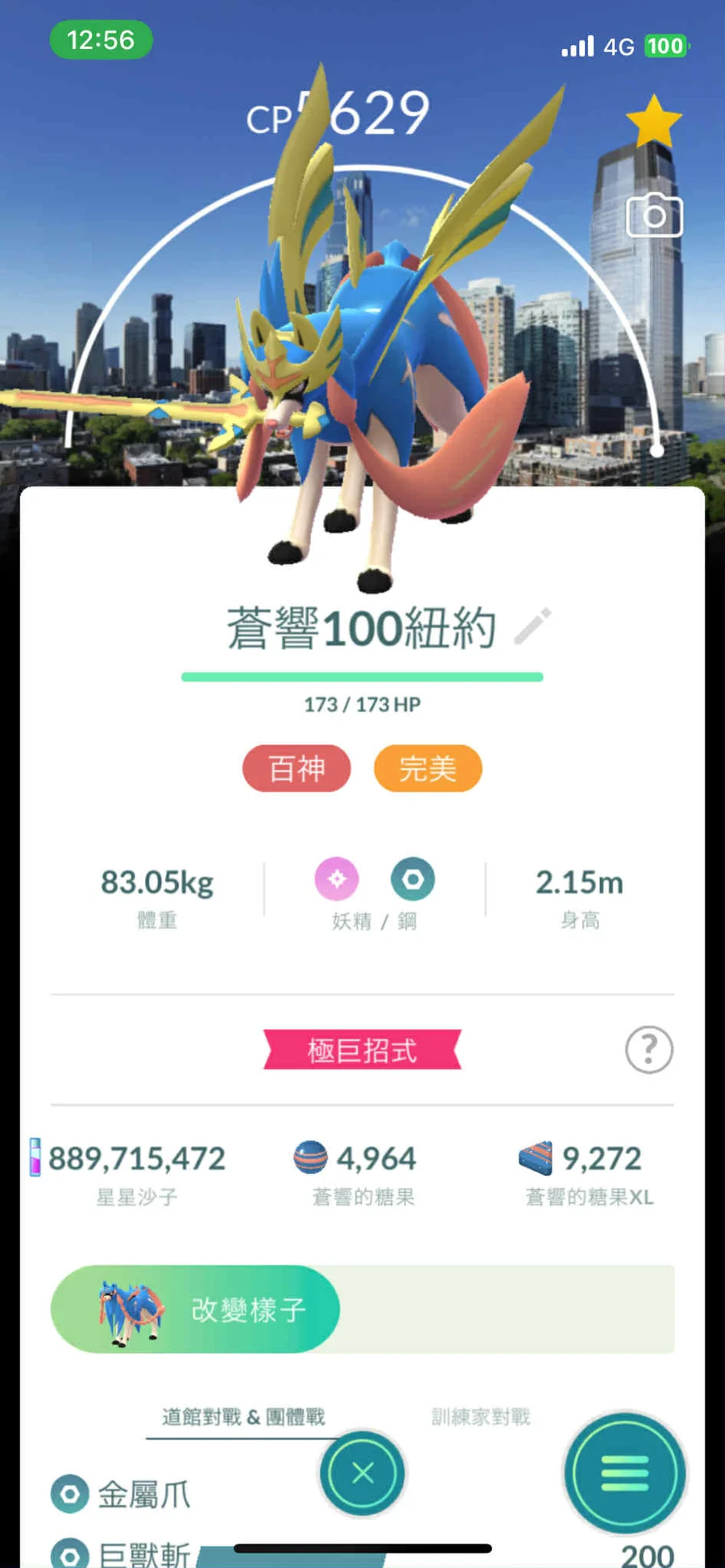Image resolution: width=725 pixels, height=1568 pixels.
Task: Open the green hamburger options menu
Action: [x=624, y=1473]
